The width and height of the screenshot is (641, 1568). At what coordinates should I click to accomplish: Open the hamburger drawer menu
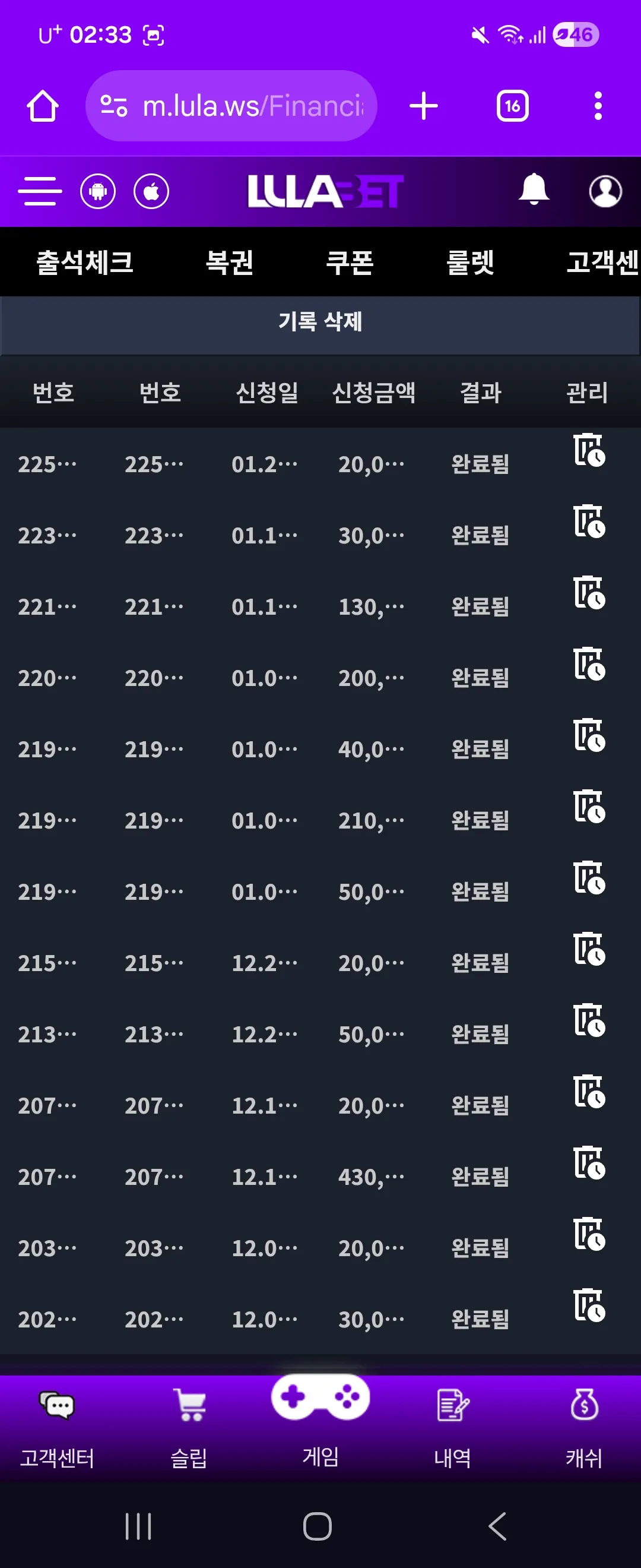point(40,191)
